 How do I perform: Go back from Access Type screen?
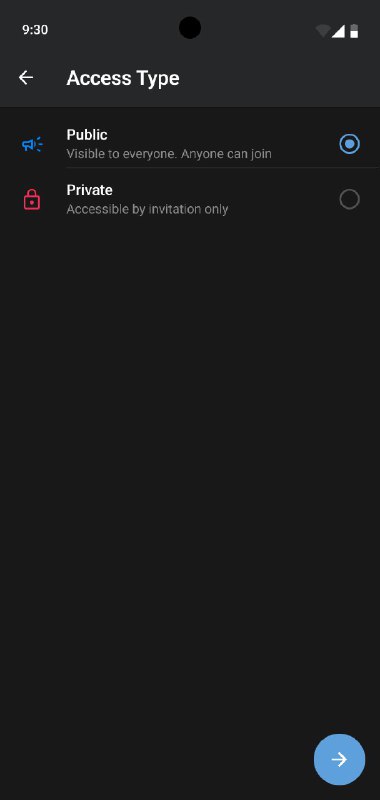26,78
